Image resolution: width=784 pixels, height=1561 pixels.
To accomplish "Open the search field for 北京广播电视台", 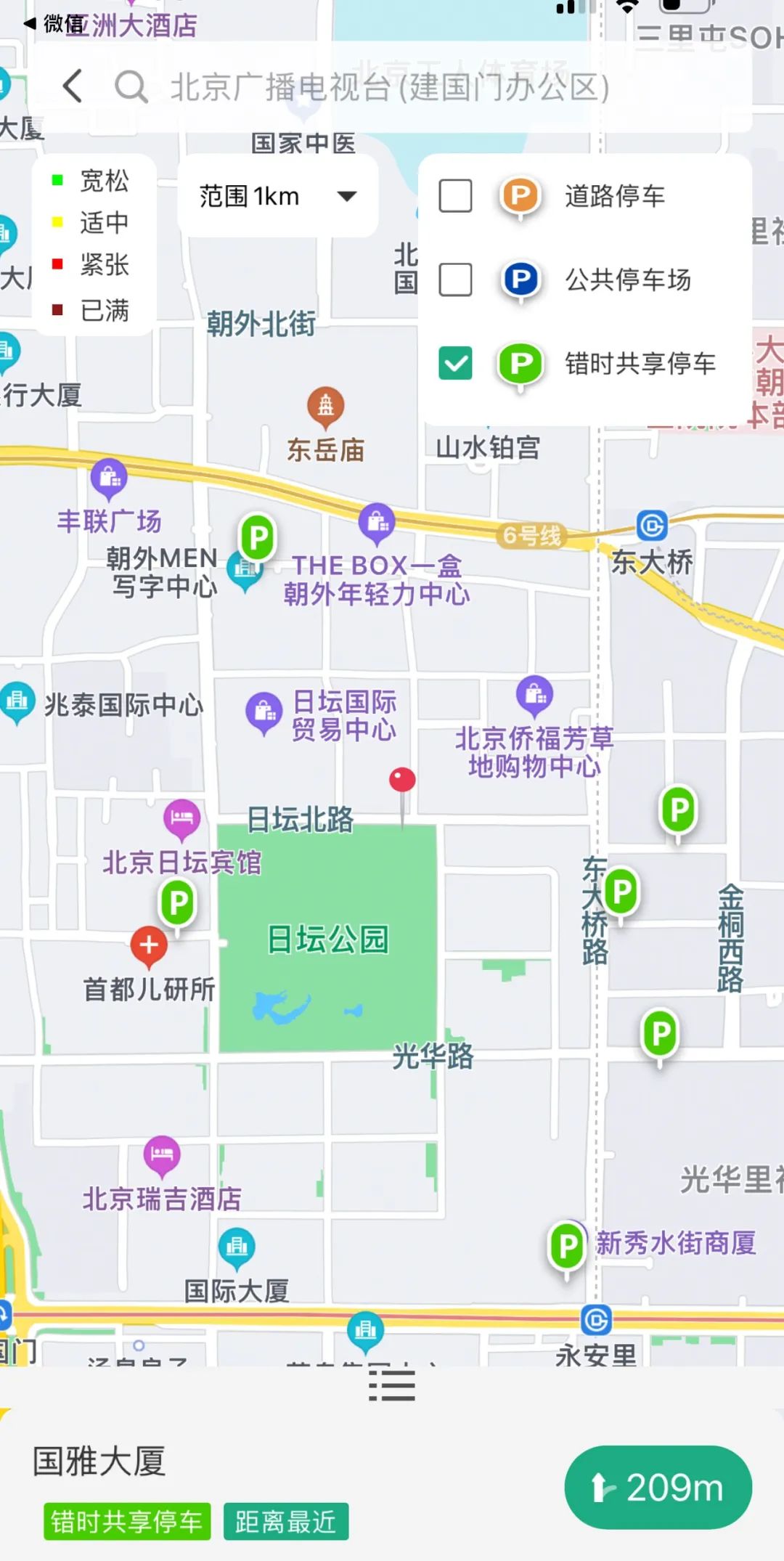I will tap(389, 87).
